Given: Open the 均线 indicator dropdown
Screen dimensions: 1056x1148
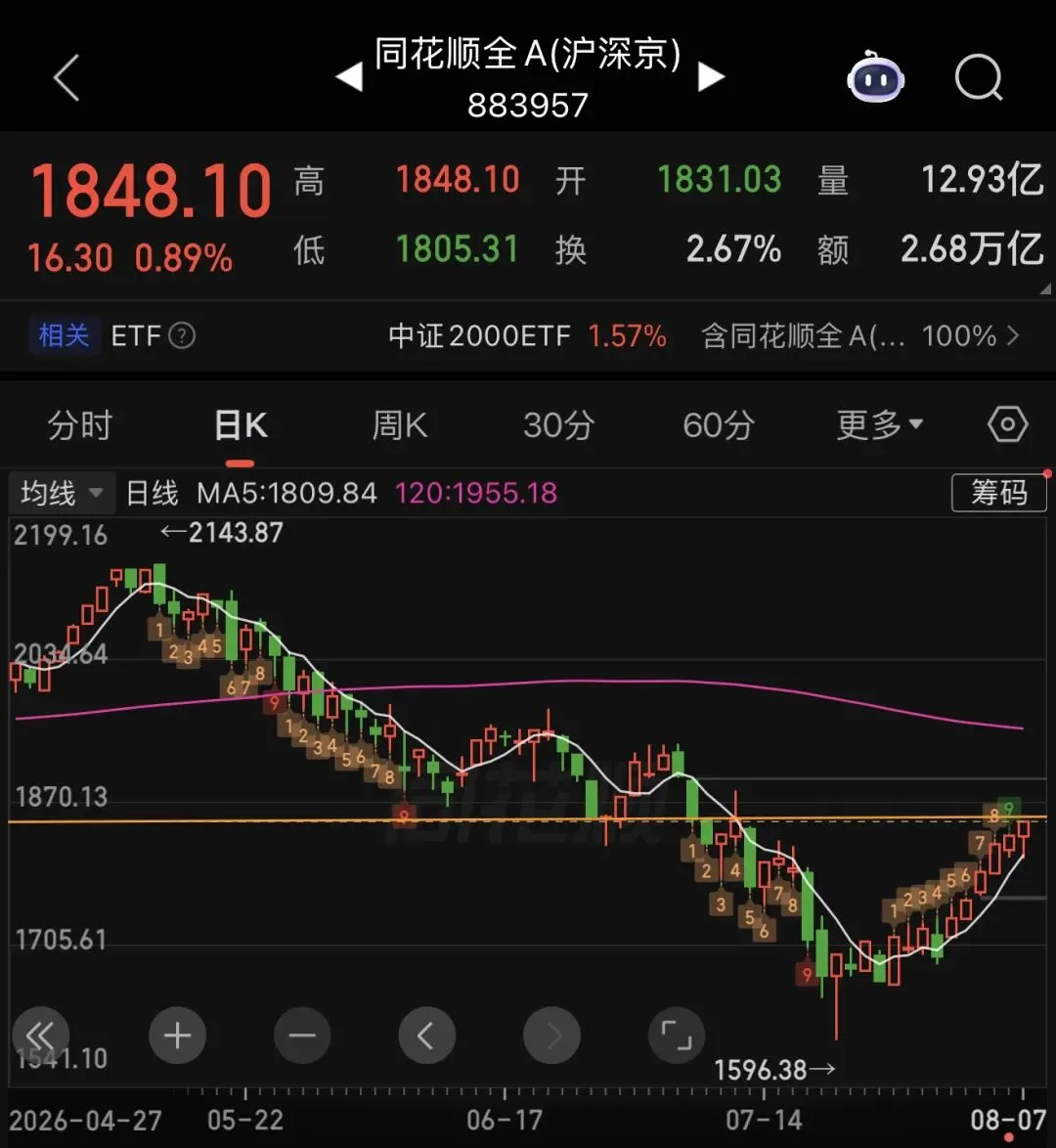Looking at the screenshot, I should point(62,493).
